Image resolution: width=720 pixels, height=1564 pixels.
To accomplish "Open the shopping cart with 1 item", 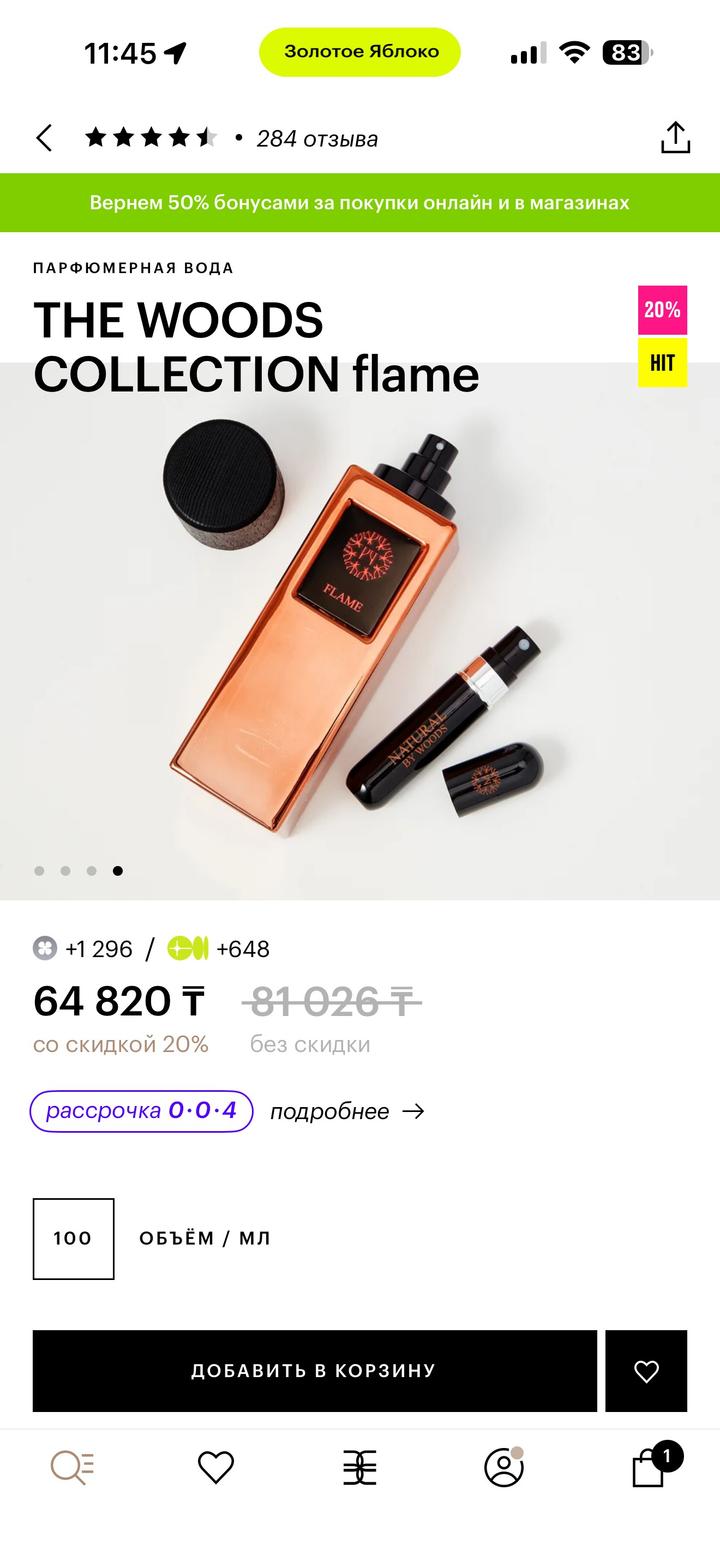I will coord(650,1468).
